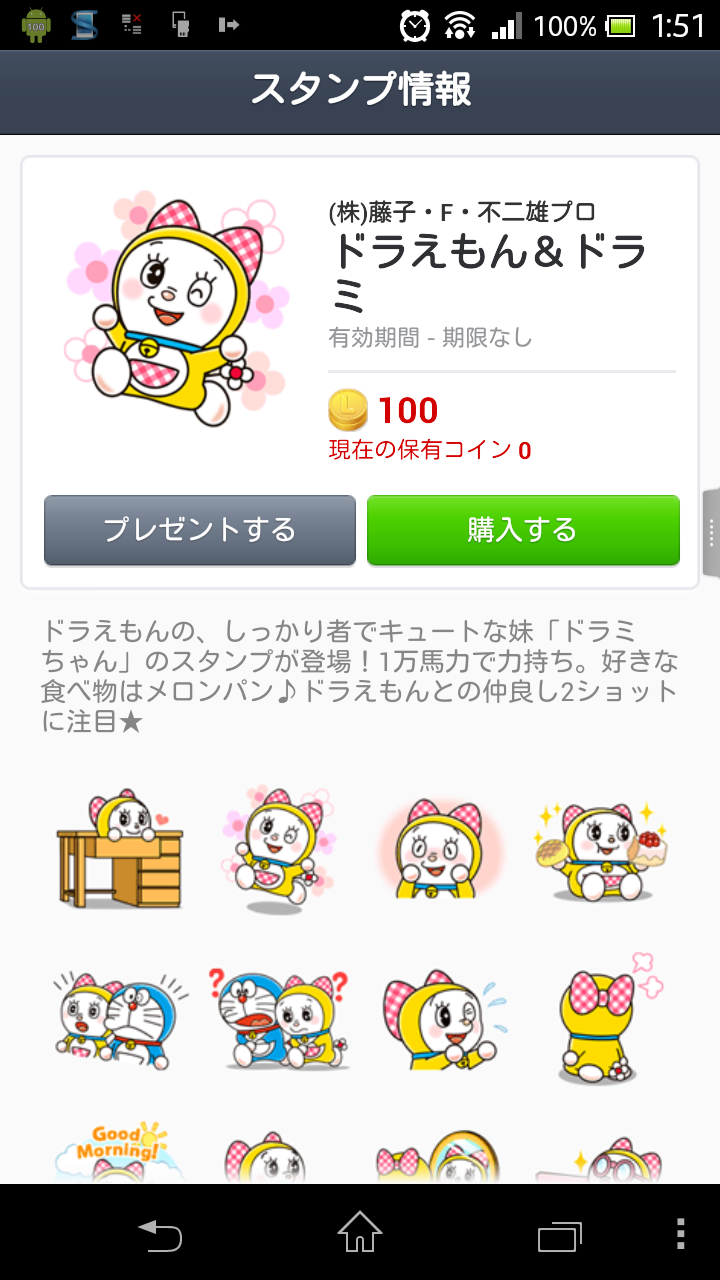Preview the Dorami running with flowers sticker
Viewport: 720px width, 1280px height.
coord(277,848)
